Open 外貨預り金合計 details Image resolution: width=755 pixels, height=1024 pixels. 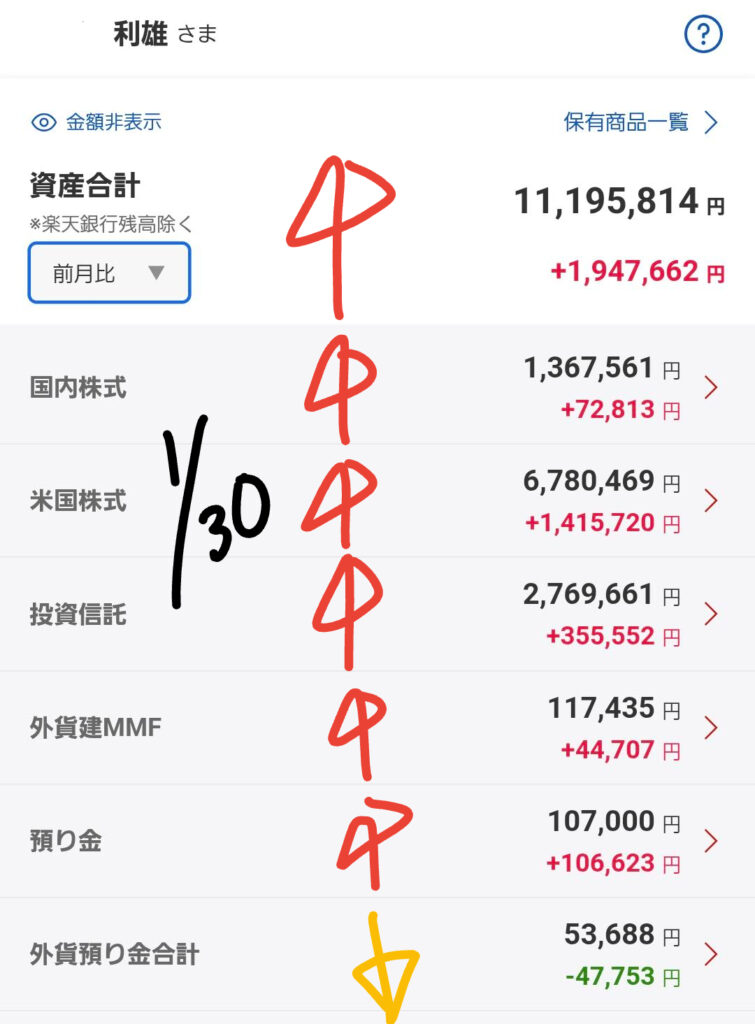(x=377, y=953)
